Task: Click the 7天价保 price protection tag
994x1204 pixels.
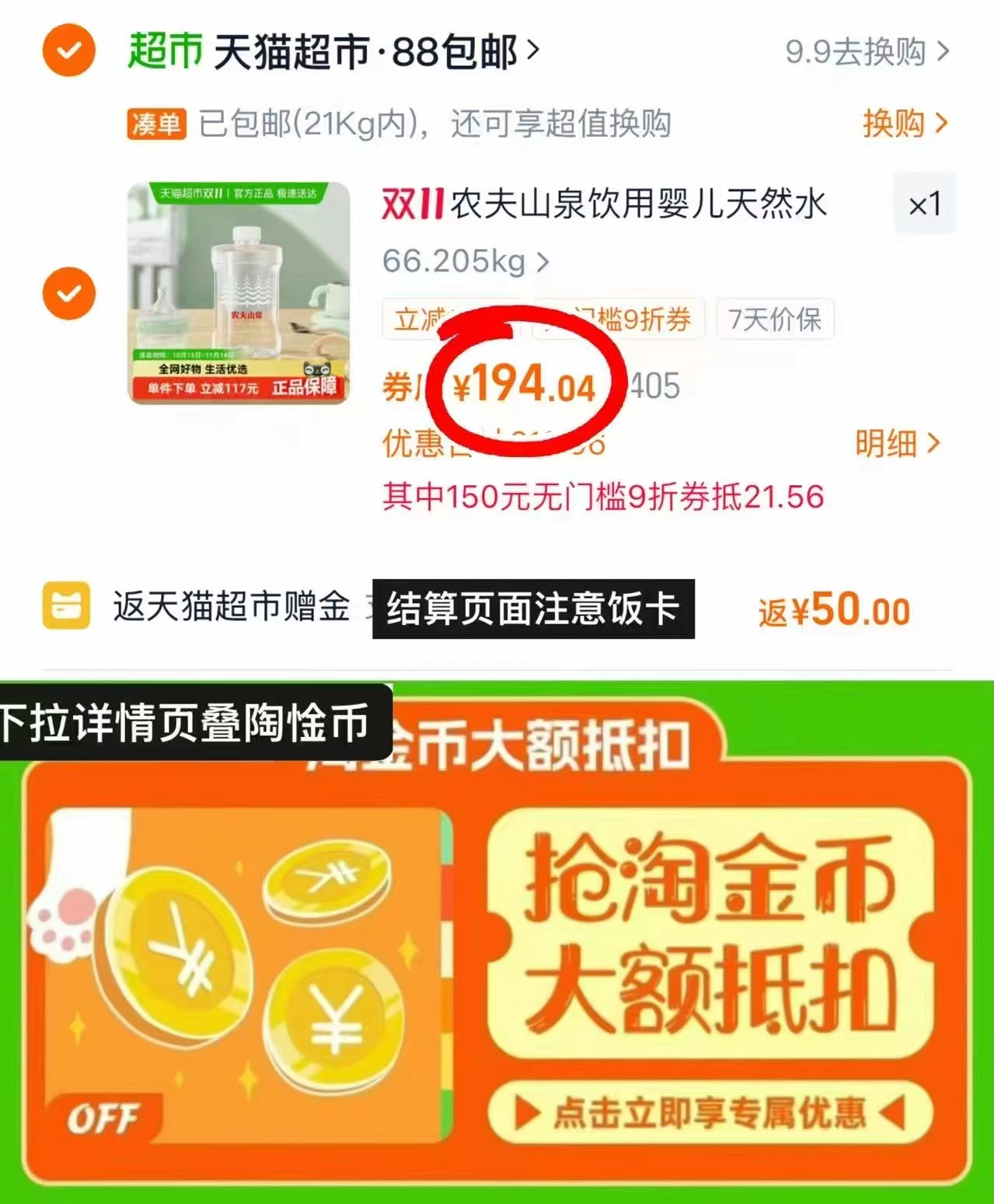Action: (773, 320)
